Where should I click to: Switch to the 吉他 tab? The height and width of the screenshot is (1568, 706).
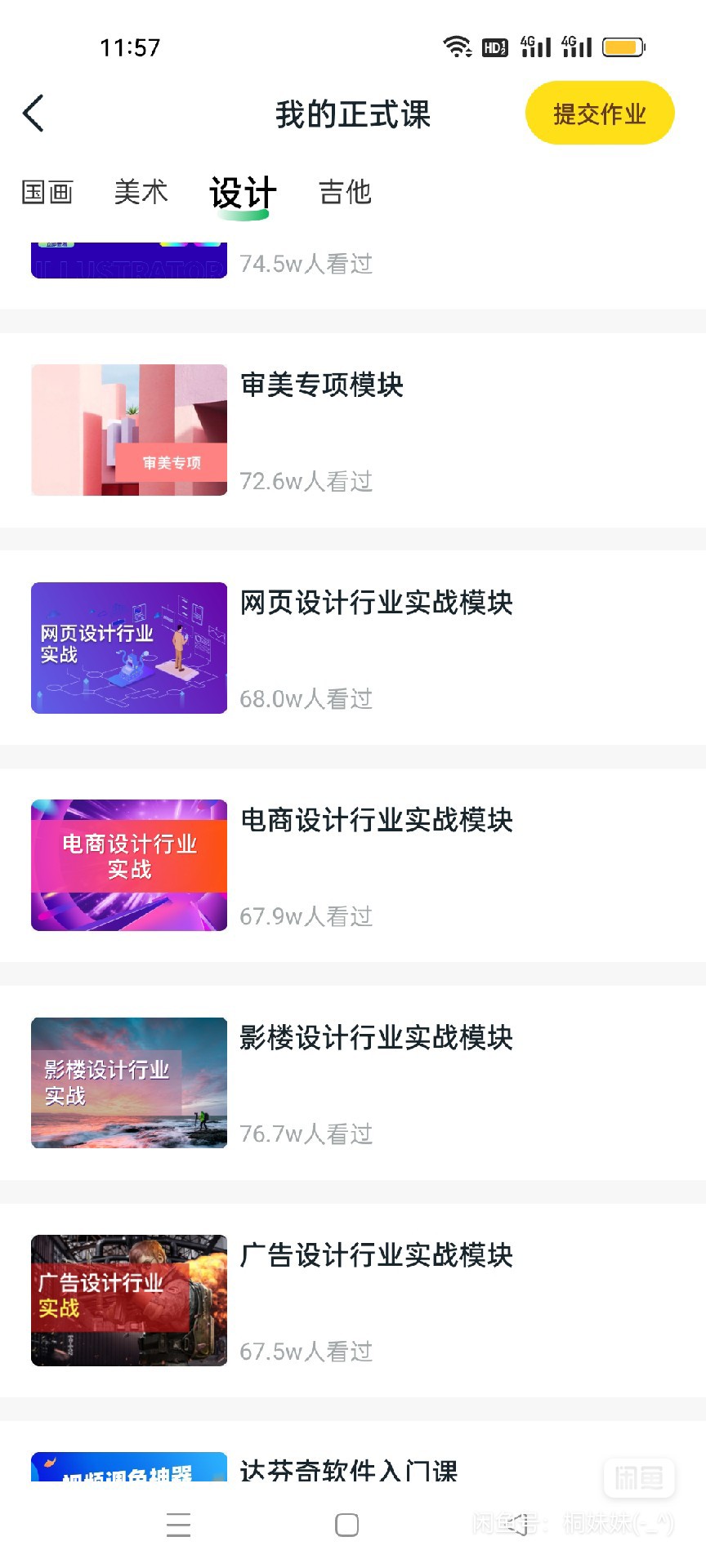pos(346,193)
